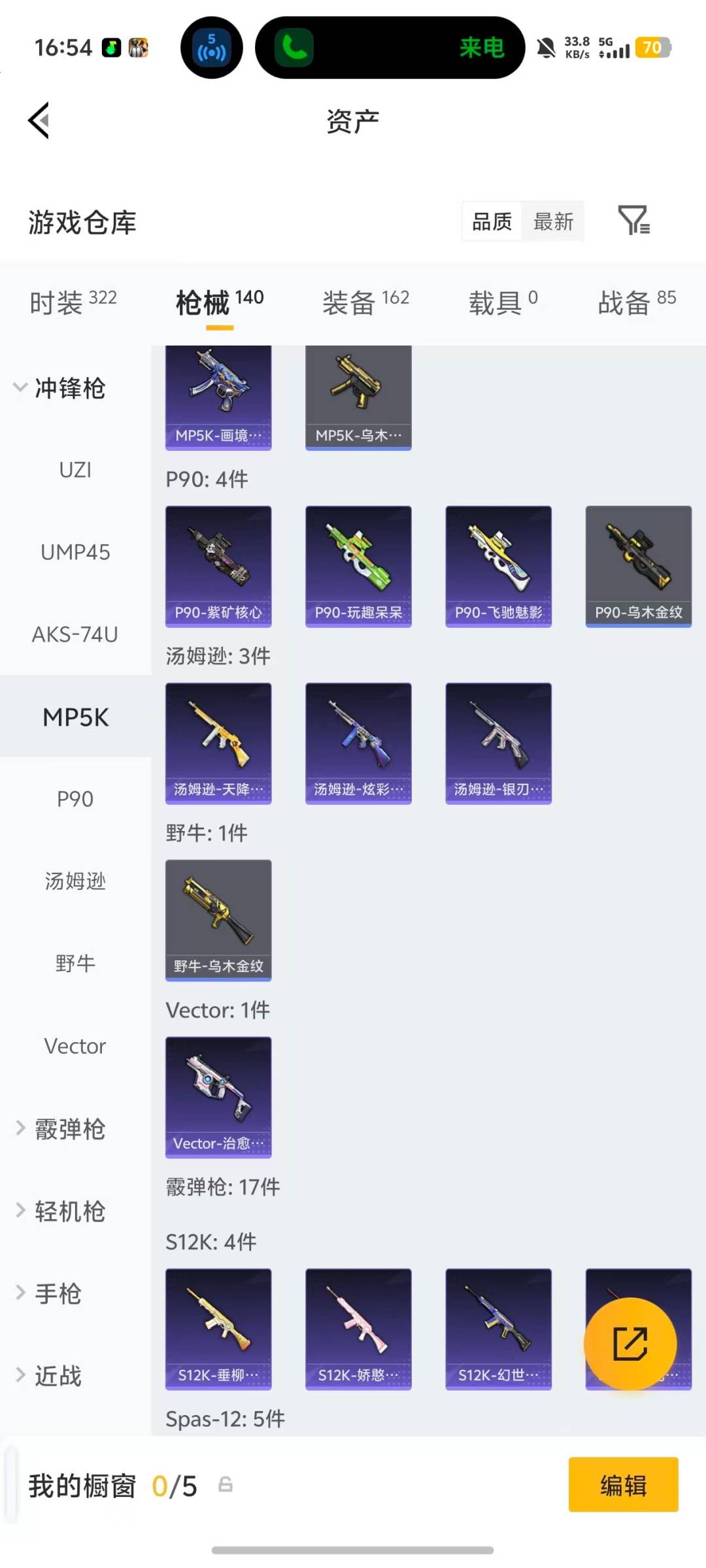Open the filter icon next to 最新
The height and width of the screenshot is (1568, 706).
(x=633, y=221)
